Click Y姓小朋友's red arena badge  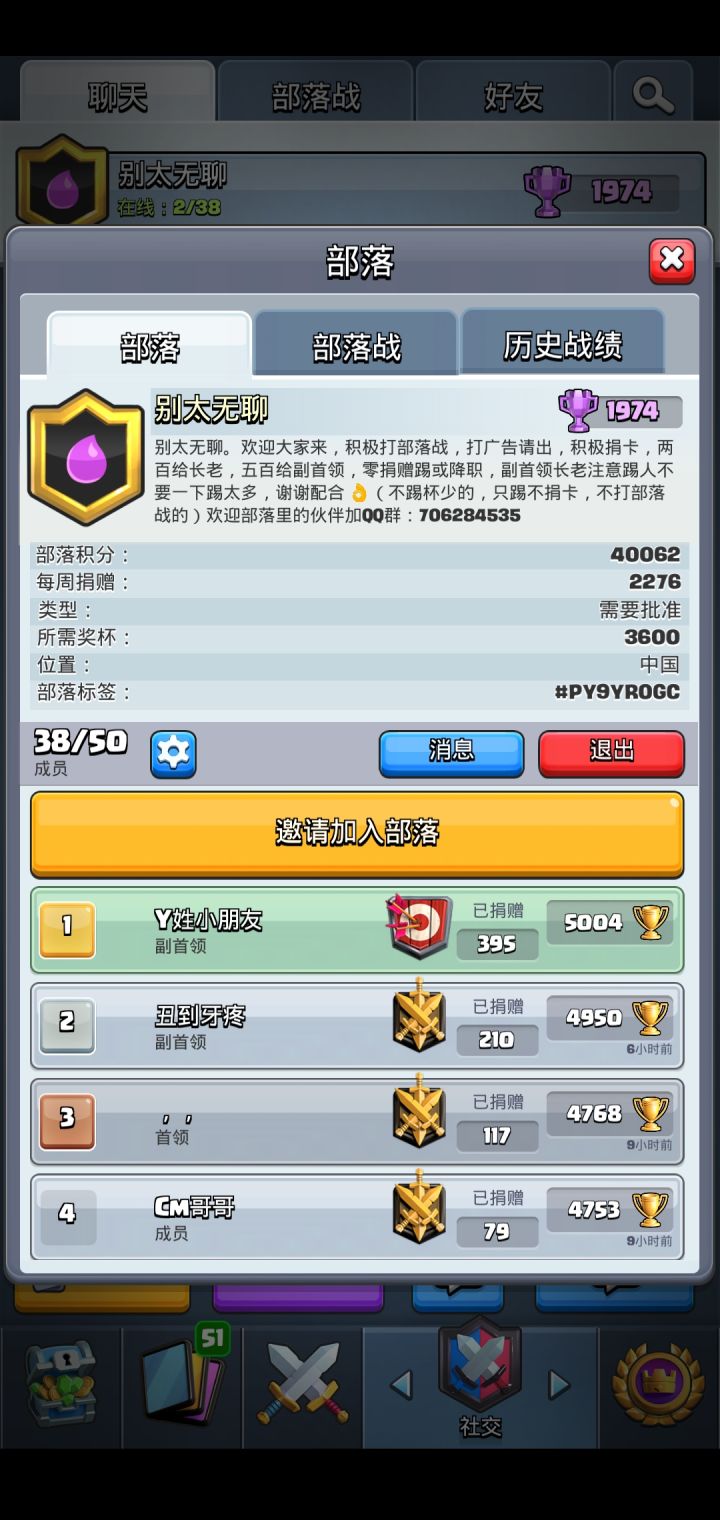coord(419,925)
